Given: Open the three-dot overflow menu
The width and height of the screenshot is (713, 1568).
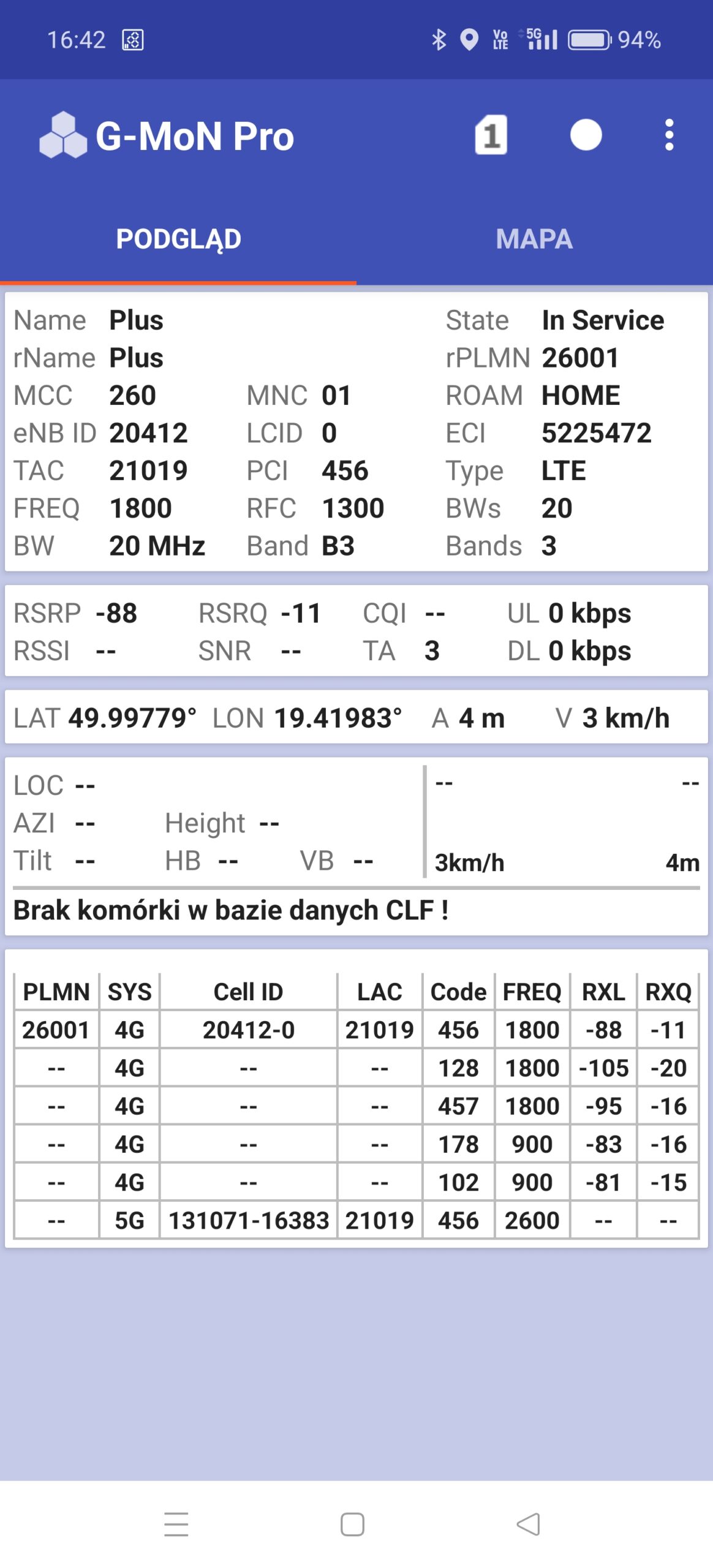Looking at the screenshot, I should 669,135.
